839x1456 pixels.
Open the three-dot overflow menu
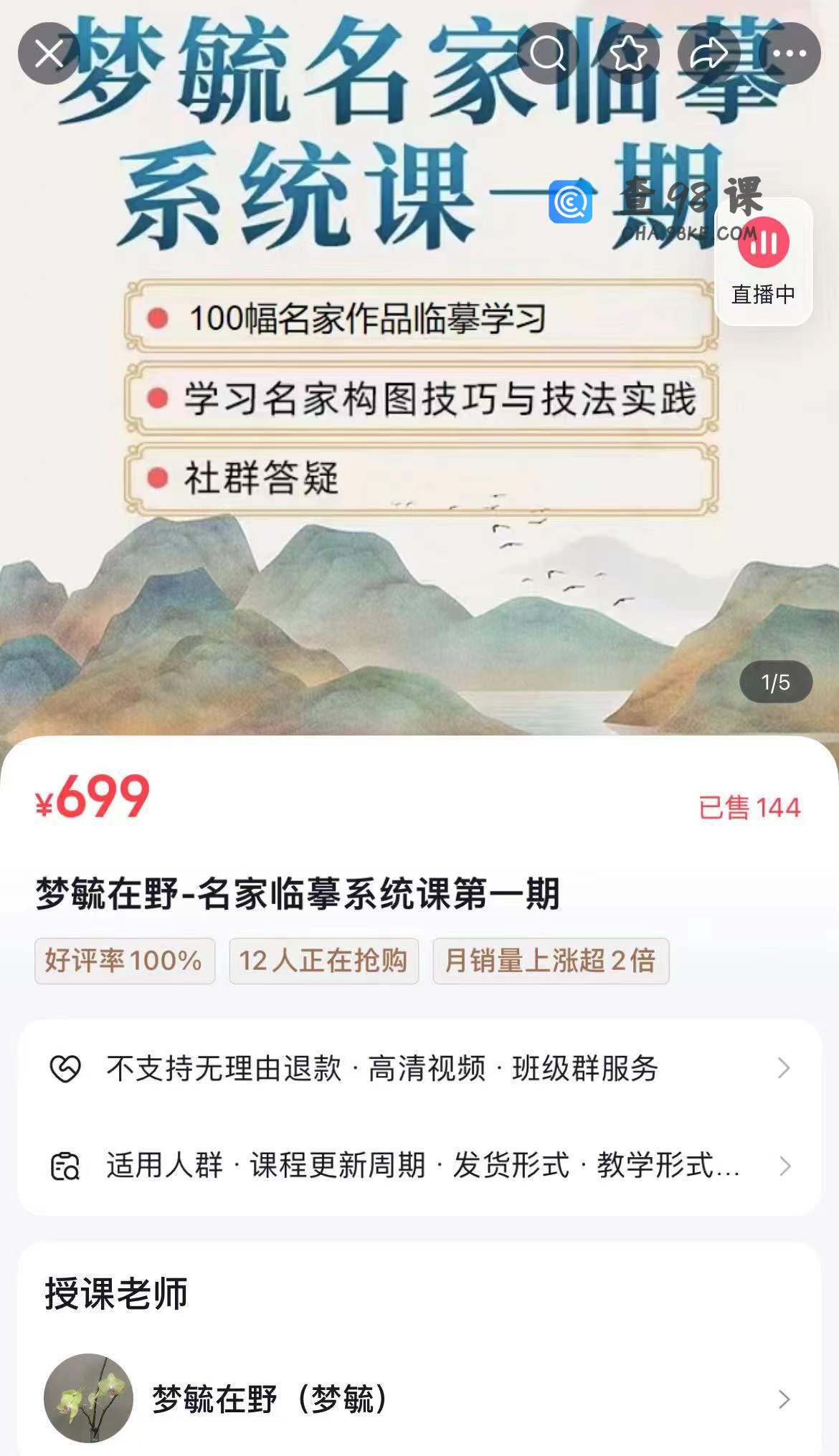click(x=790, y=54)
